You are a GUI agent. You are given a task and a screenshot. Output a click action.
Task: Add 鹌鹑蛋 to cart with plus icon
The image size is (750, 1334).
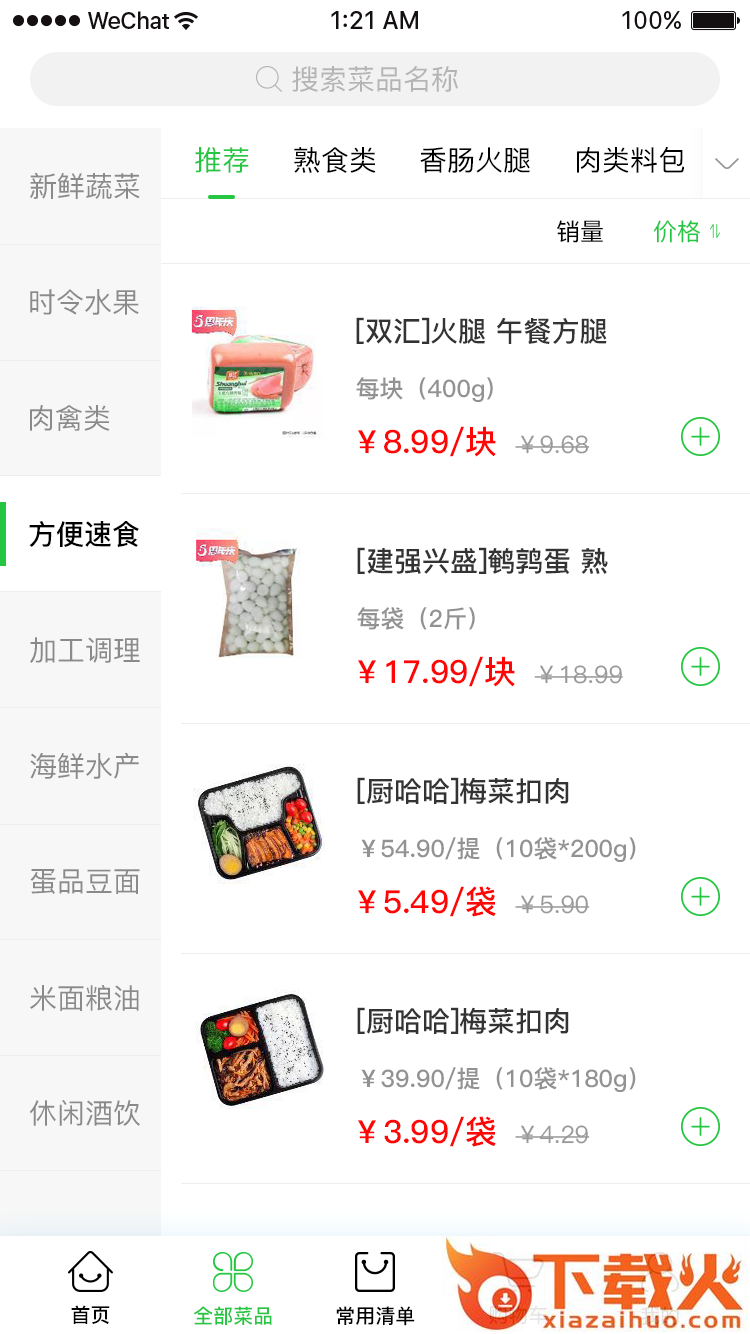pos(699,667)
